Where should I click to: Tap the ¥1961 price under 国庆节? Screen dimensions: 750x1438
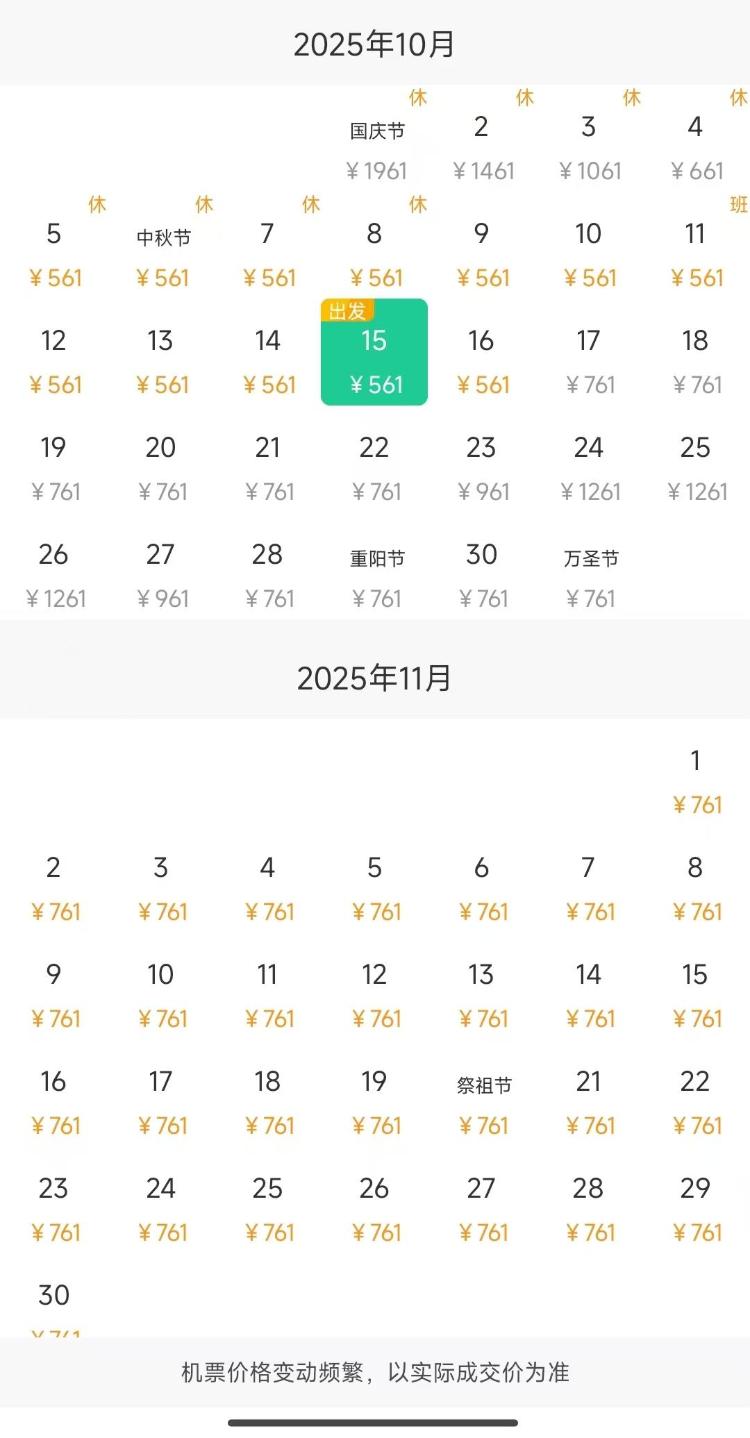click(374, 171)
